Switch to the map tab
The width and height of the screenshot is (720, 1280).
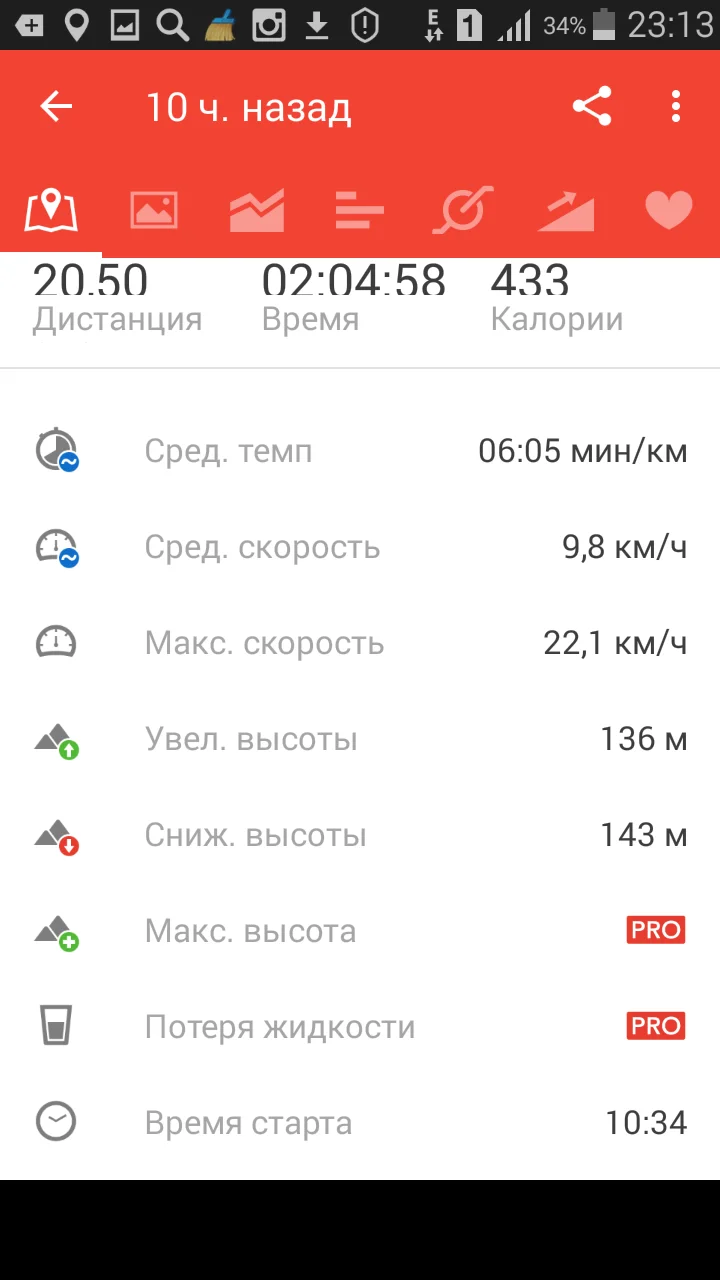coord(51,210)
